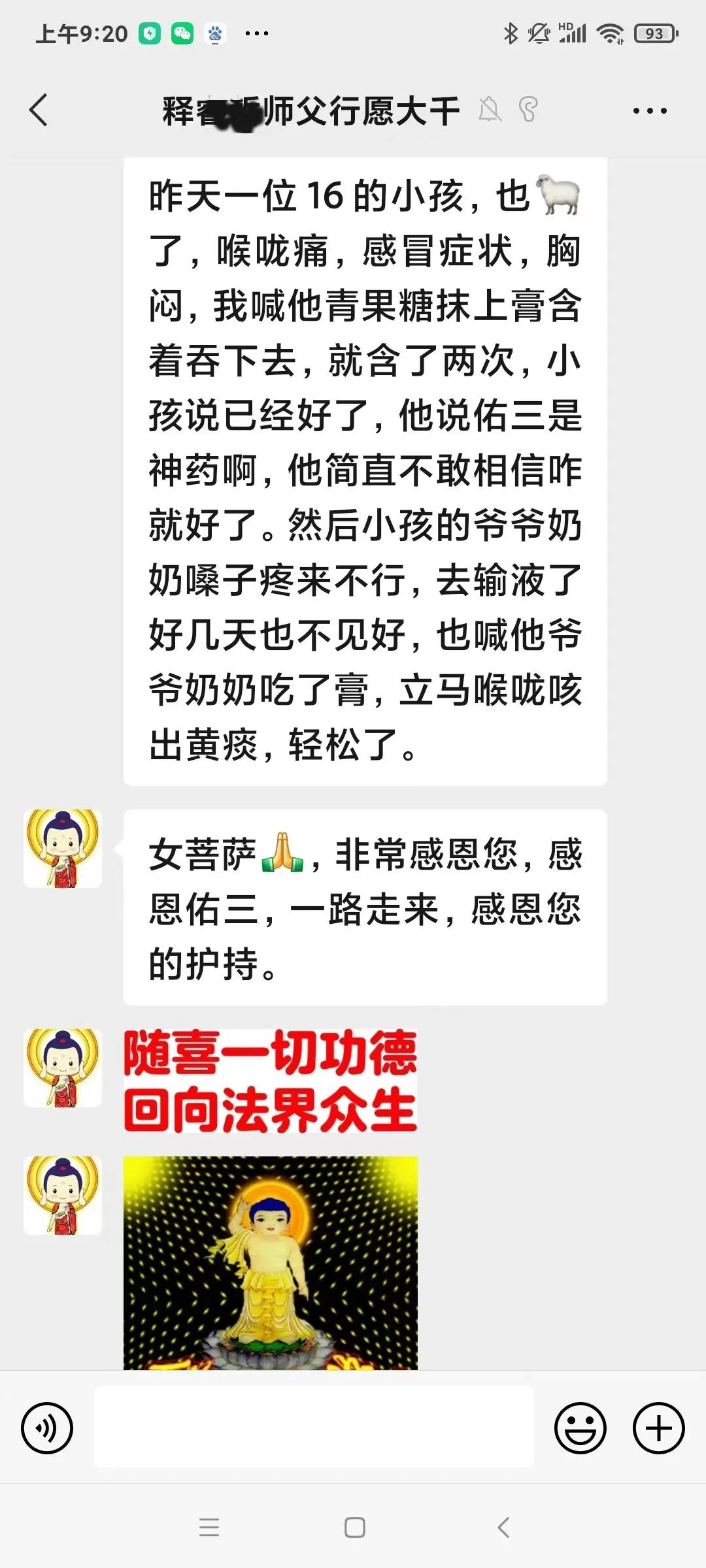This screenshot has width=706, height=1568.
Task: Open sender avatar beside 女菩萨 message
Action: [63, 848]
